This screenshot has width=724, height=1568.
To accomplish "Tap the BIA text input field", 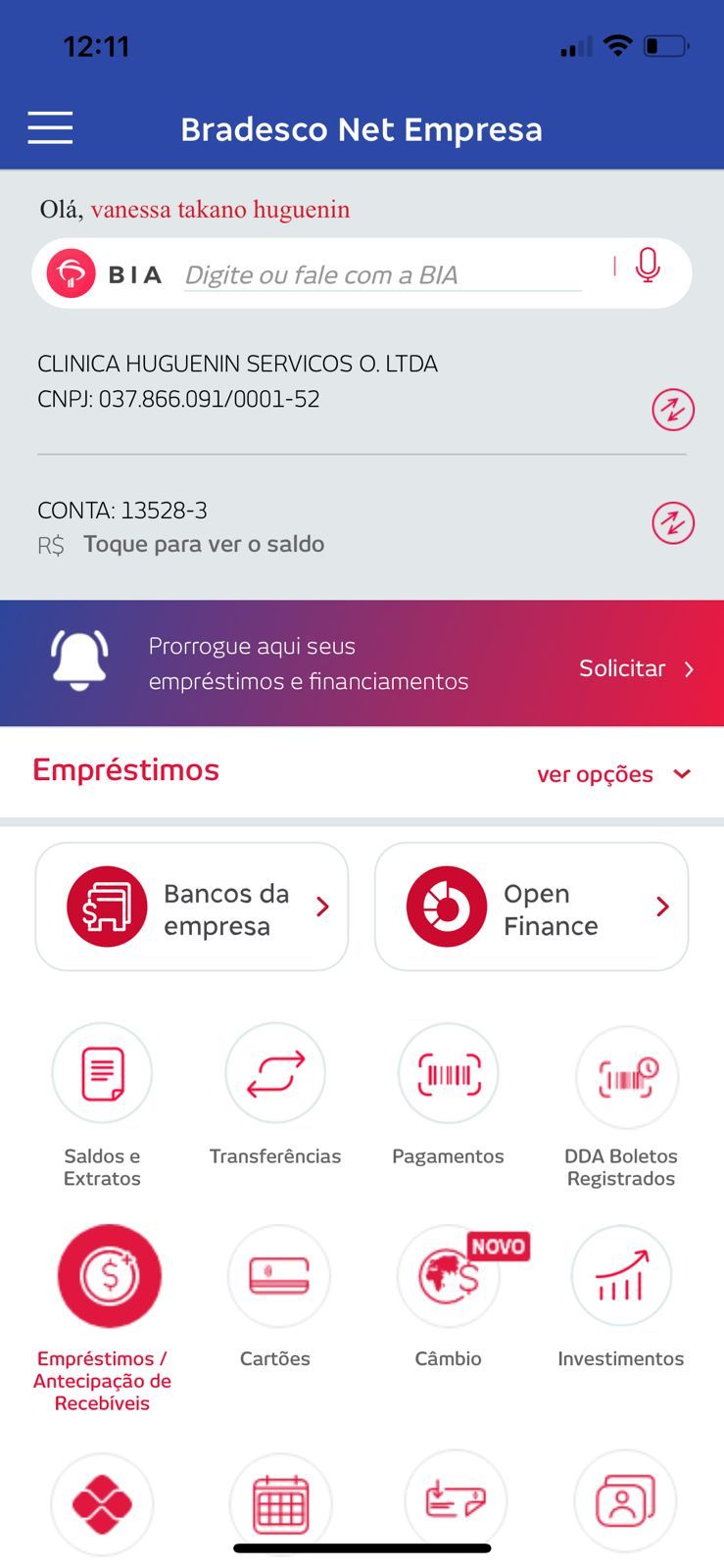I will coord(382,274).
